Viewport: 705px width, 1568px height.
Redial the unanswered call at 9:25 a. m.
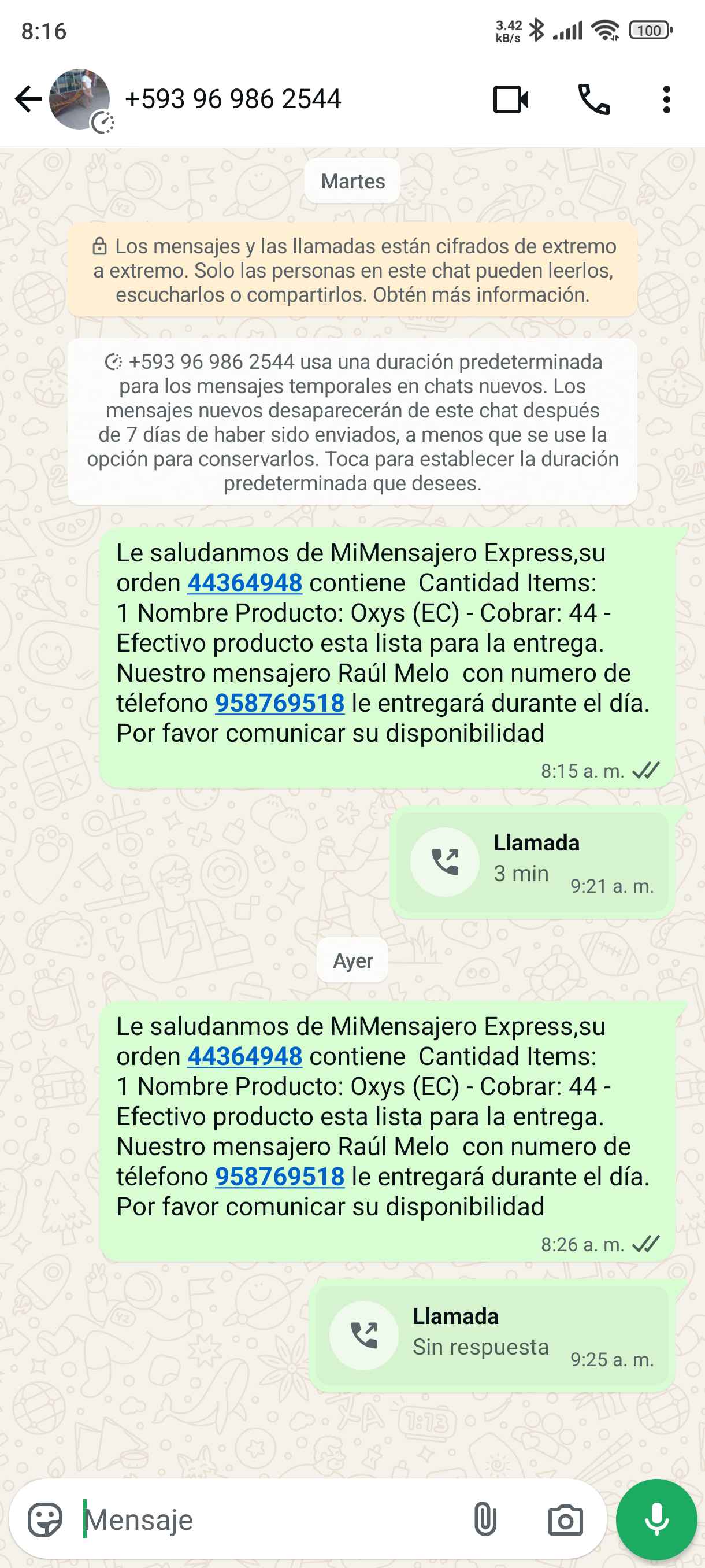pos(363,1336)
